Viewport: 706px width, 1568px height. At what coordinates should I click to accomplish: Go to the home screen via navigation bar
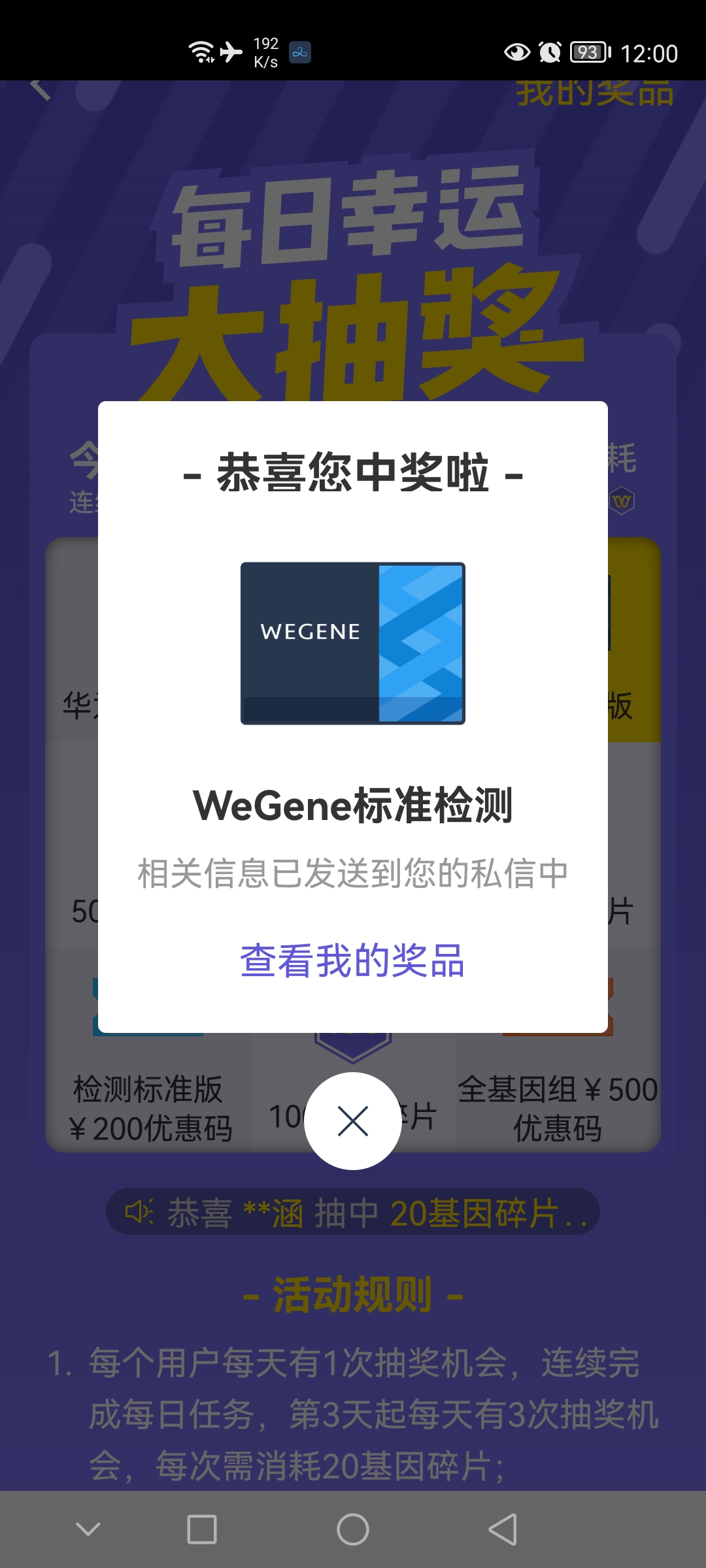pyautogui.click(x=353, y=1529)
